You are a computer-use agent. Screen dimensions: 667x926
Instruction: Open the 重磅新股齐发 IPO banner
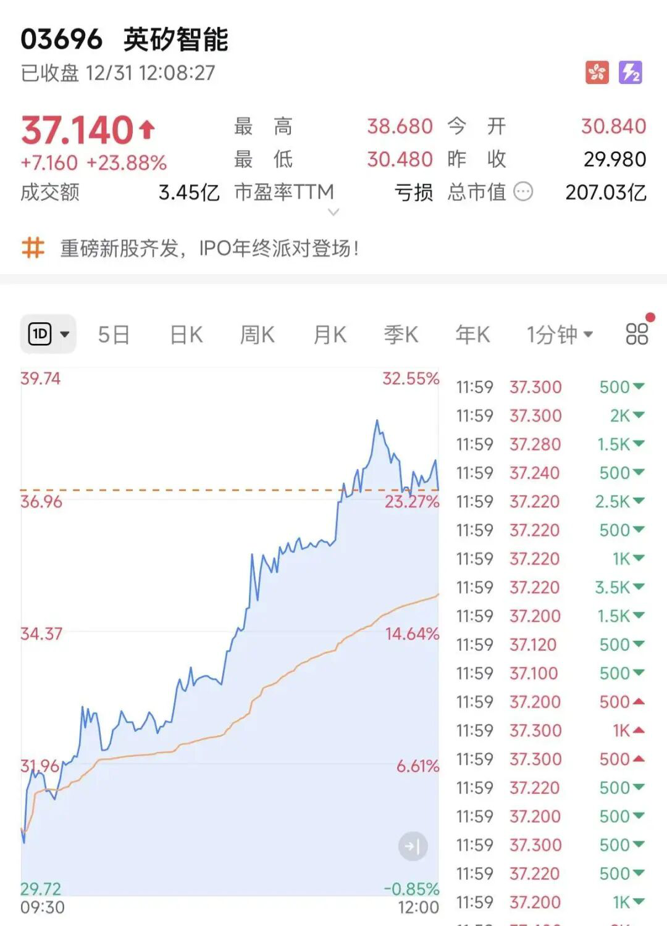[x=208, y=248]
